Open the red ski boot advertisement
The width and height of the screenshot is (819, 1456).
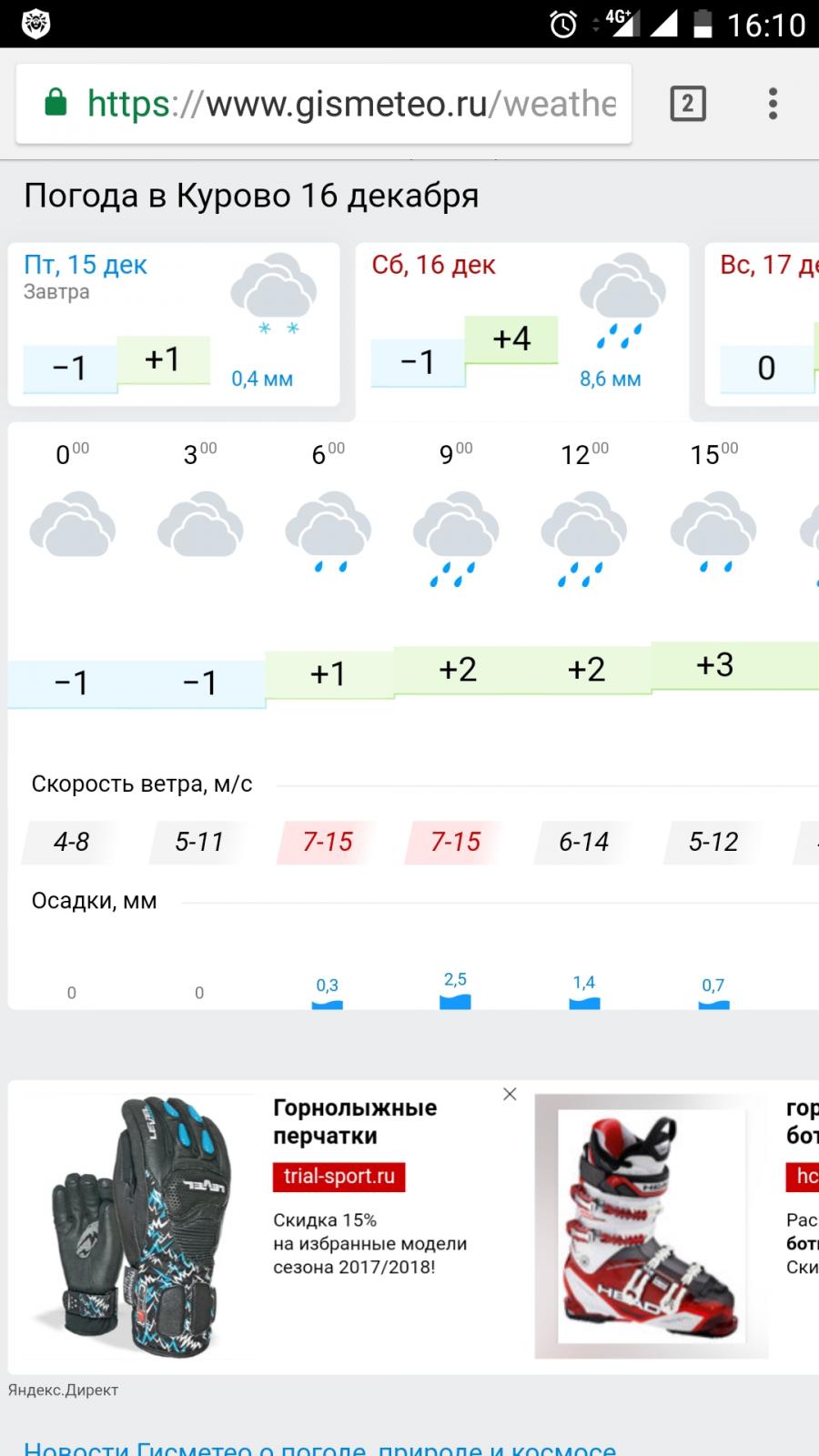pos(652,1226)
